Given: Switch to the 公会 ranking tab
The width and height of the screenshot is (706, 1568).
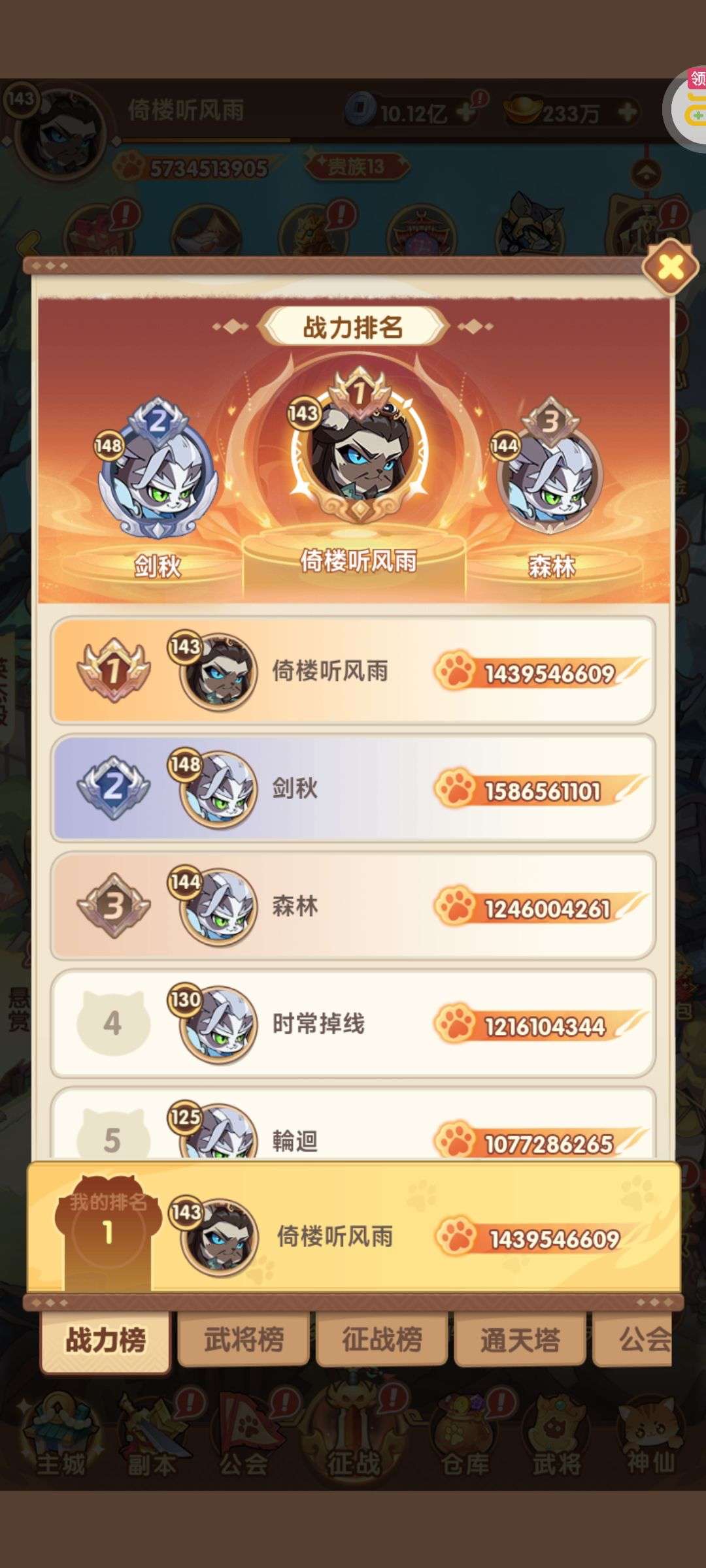Looking at the screenshot, I should (x=633, y=1340).
